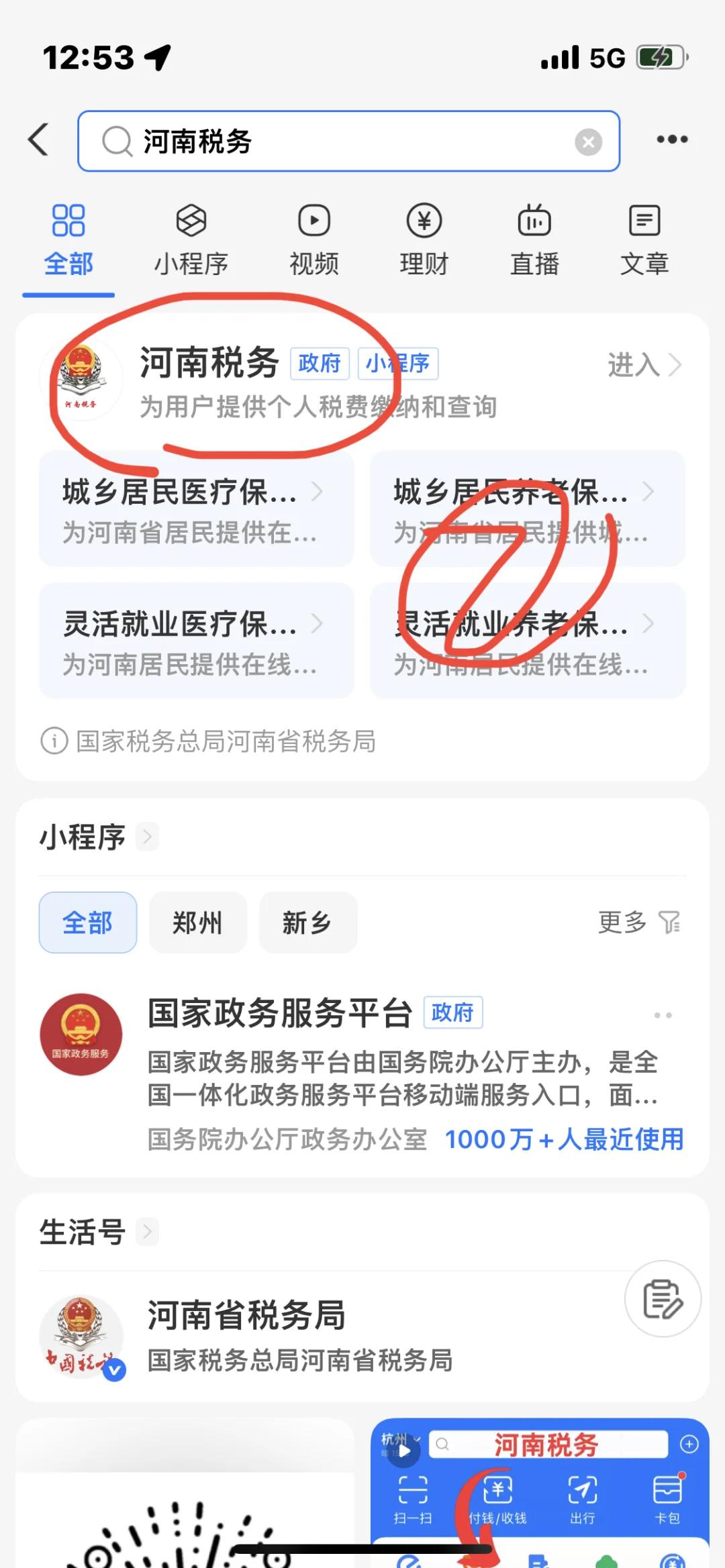Viewport: 725px width, 1568px height.
Task: Go back using the back arrow
Action: [x=39, y=140]
